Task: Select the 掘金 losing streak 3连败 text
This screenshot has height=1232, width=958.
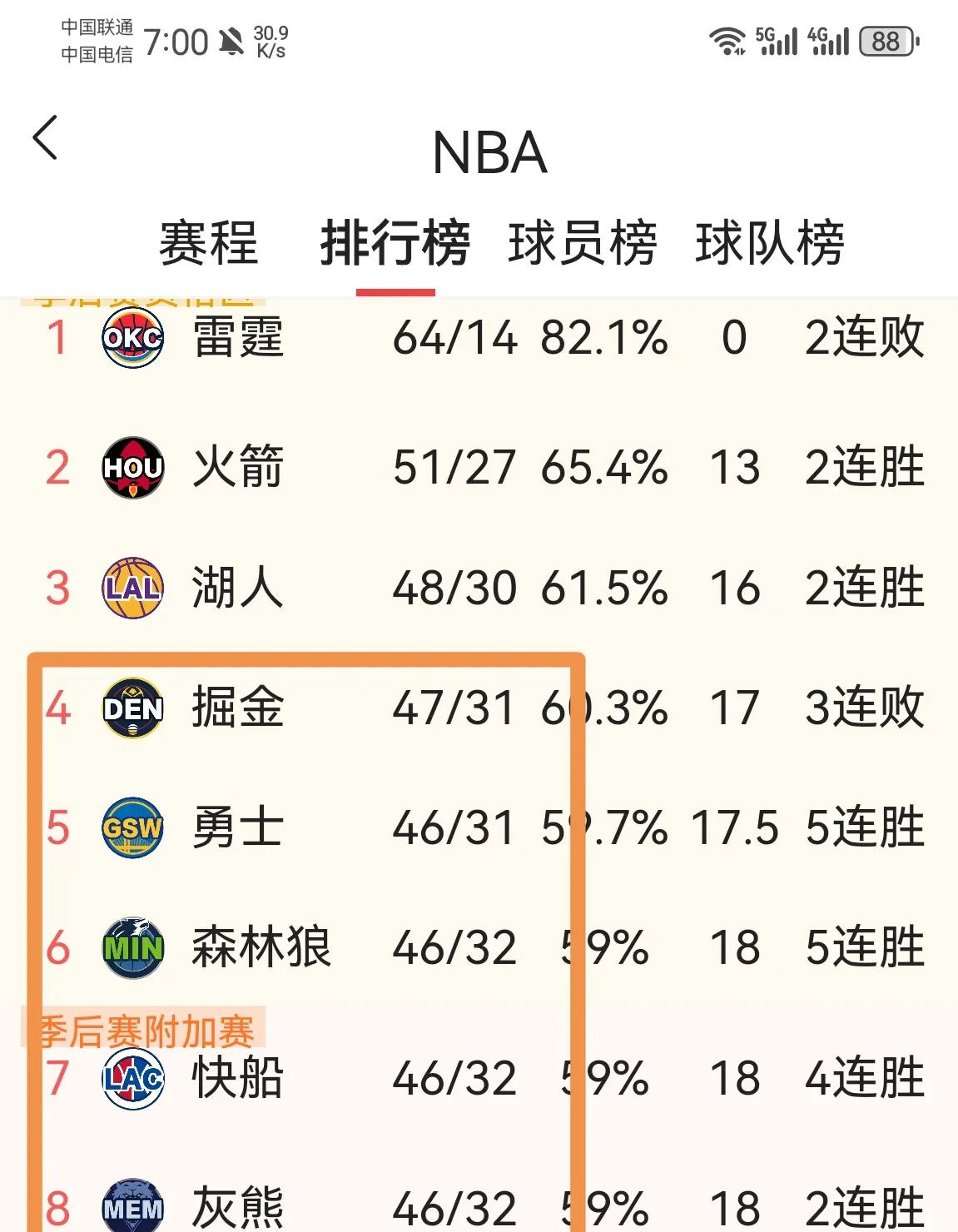Action: pyautogui.click(x=867, y=709)
